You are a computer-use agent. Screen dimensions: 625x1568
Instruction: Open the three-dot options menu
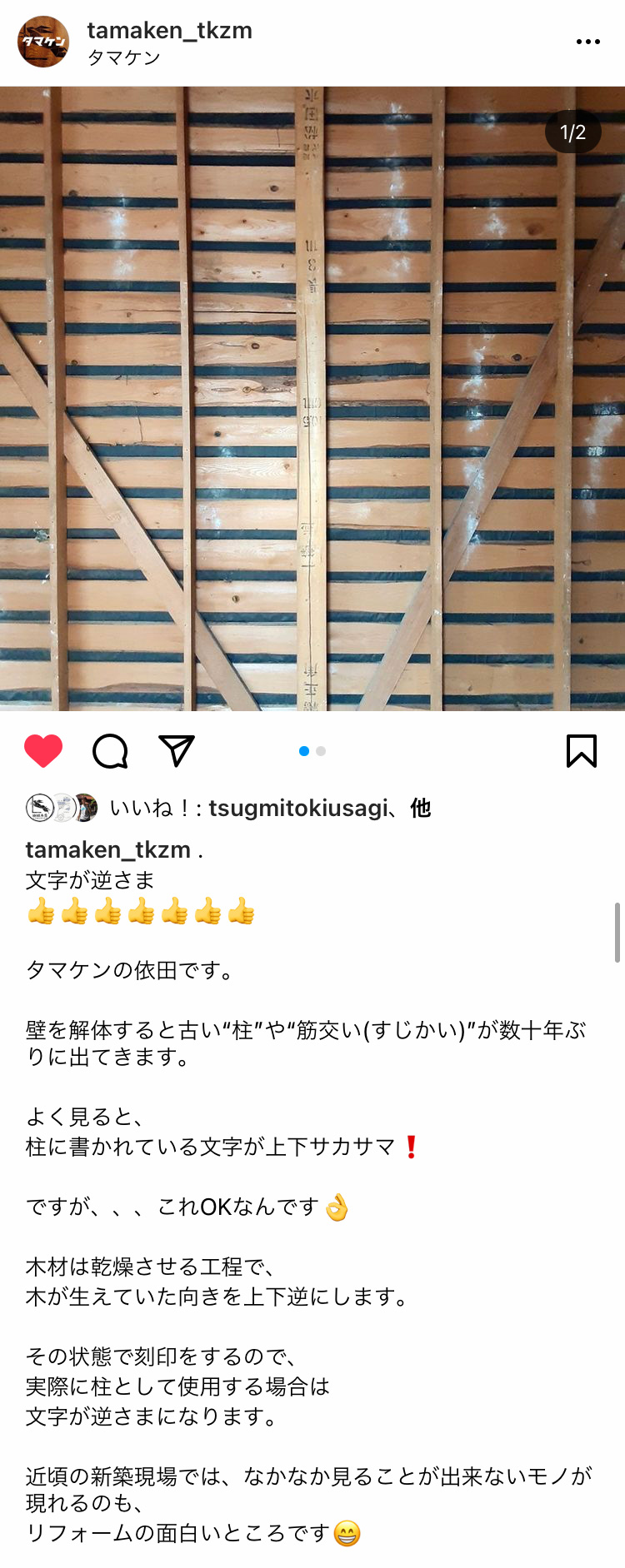pyautogui.click(x=587, y=42)
